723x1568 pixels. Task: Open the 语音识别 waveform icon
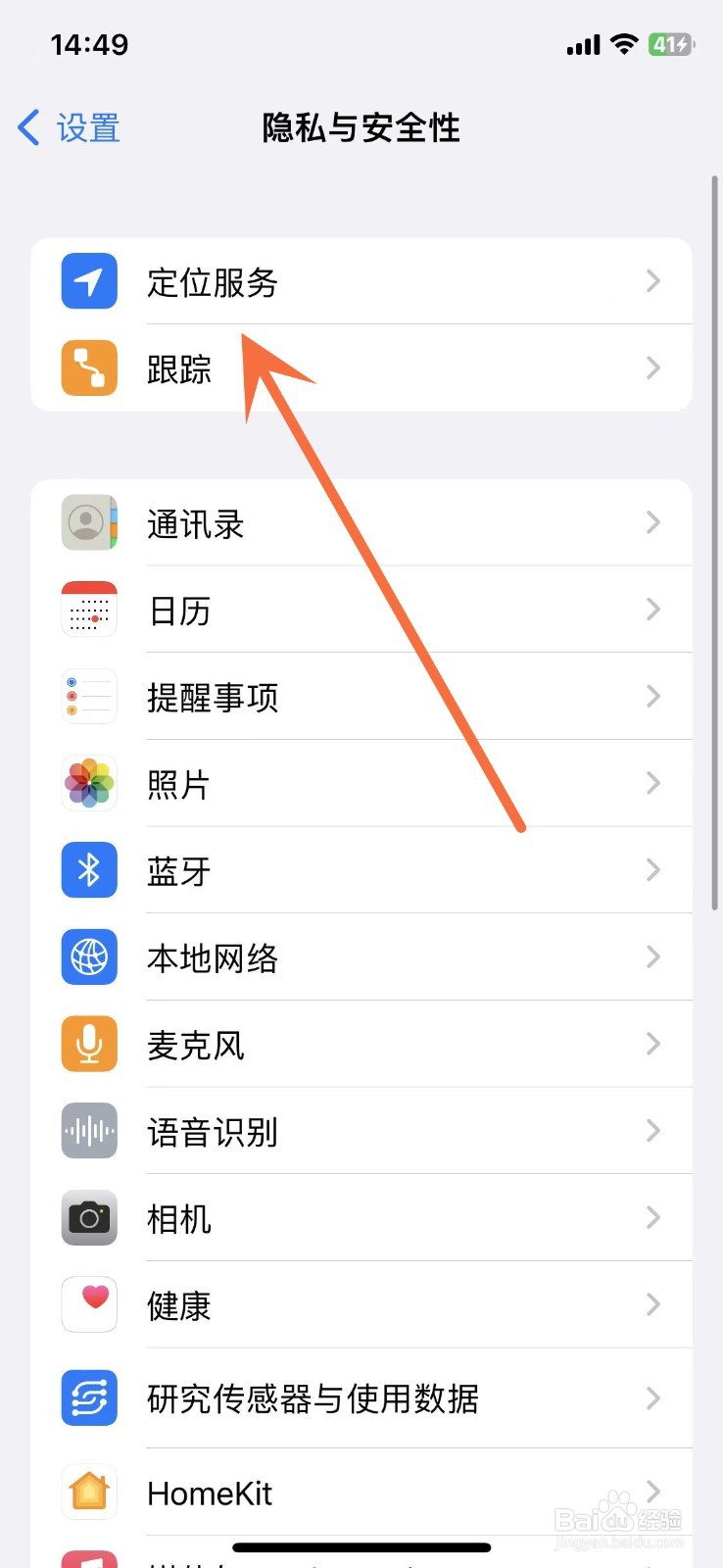pos(89,1131)
